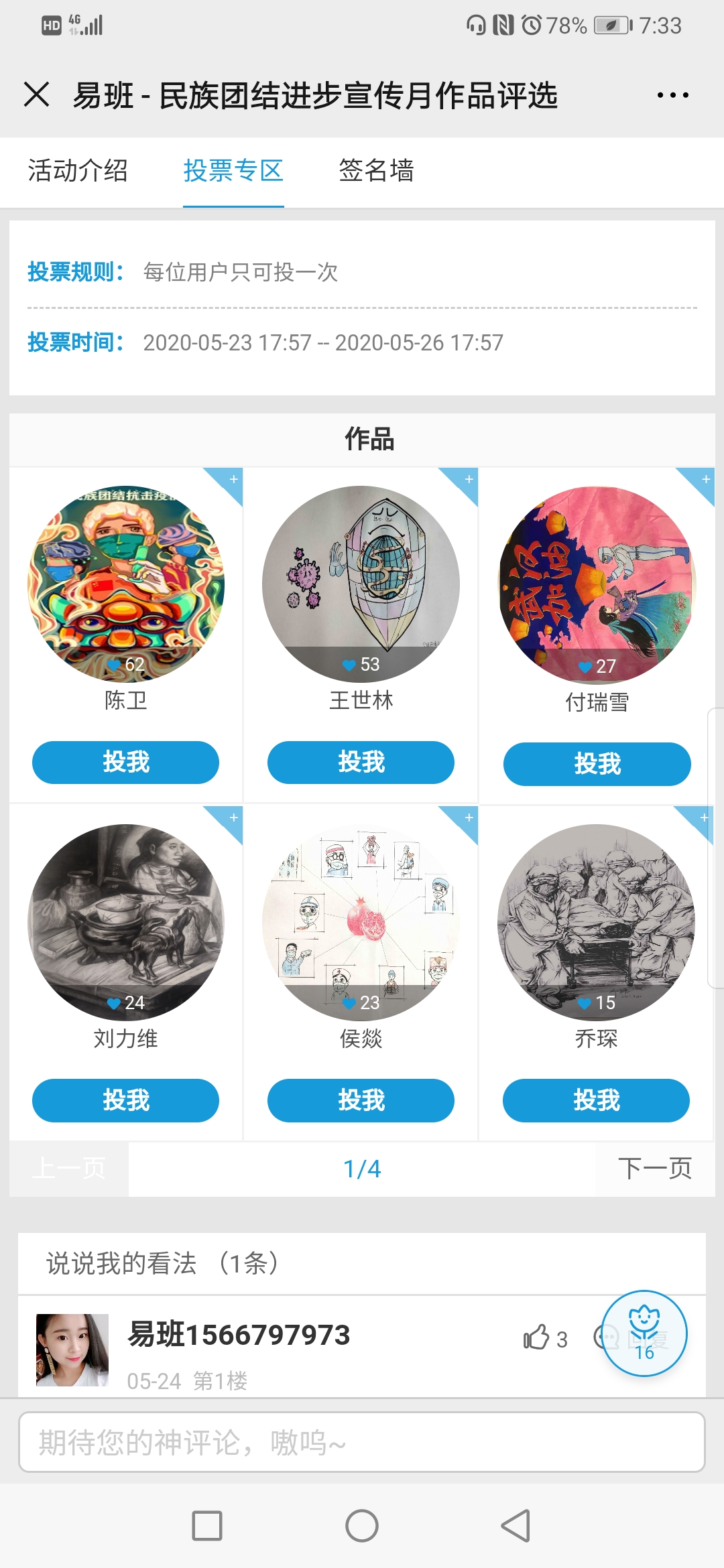View 王世林's artwork image

coord(361,583)
